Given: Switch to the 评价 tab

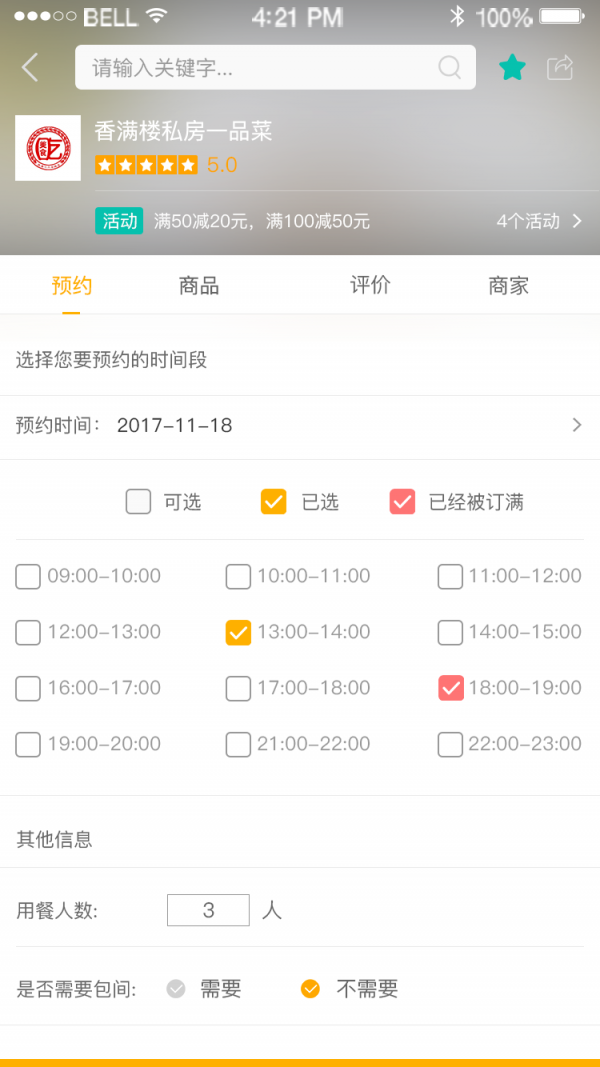Looking at the screenshot, I should tap(370, 286).
